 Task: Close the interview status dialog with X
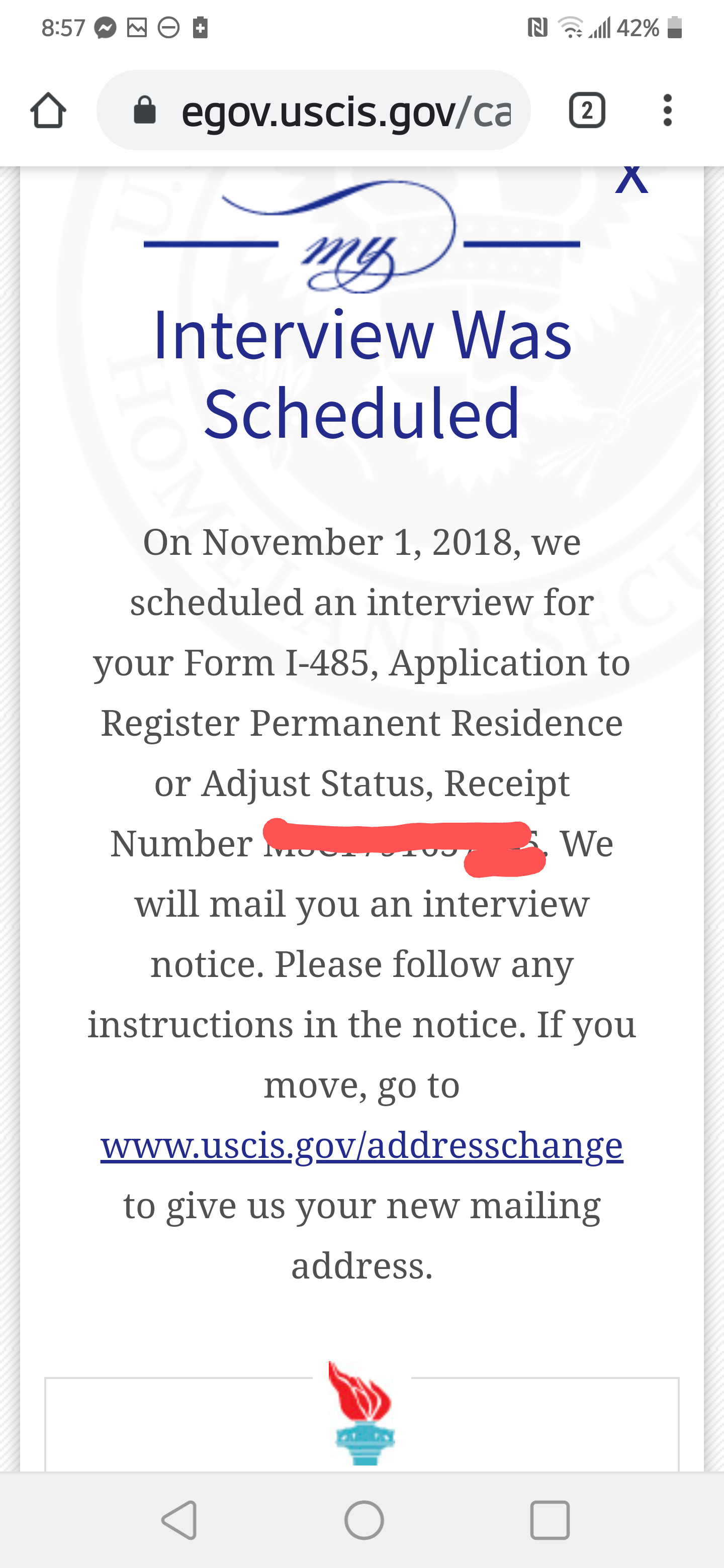coord(631,179)
